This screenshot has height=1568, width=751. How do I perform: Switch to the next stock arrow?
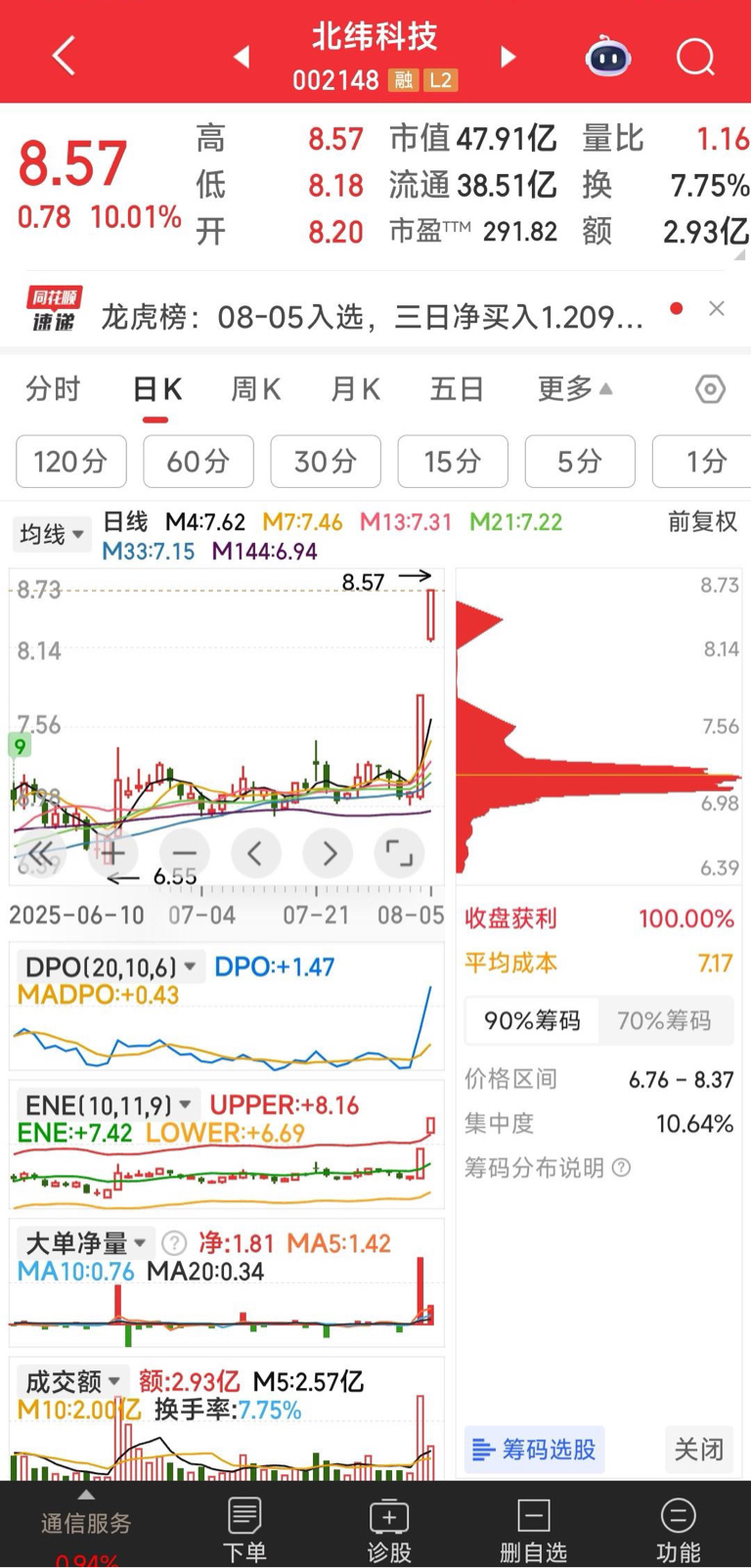[x=508, y=57]
